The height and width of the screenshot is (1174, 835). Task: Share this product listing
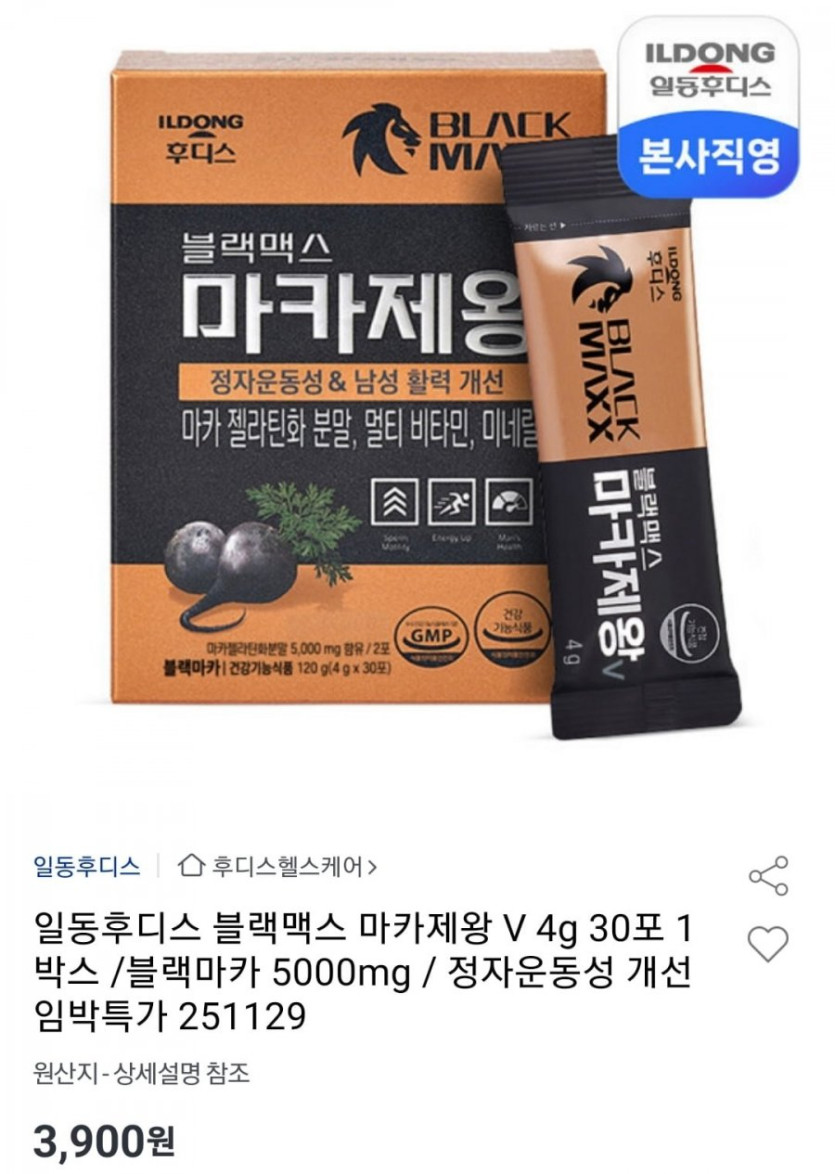pyautogui.click(x=768, y=875)
